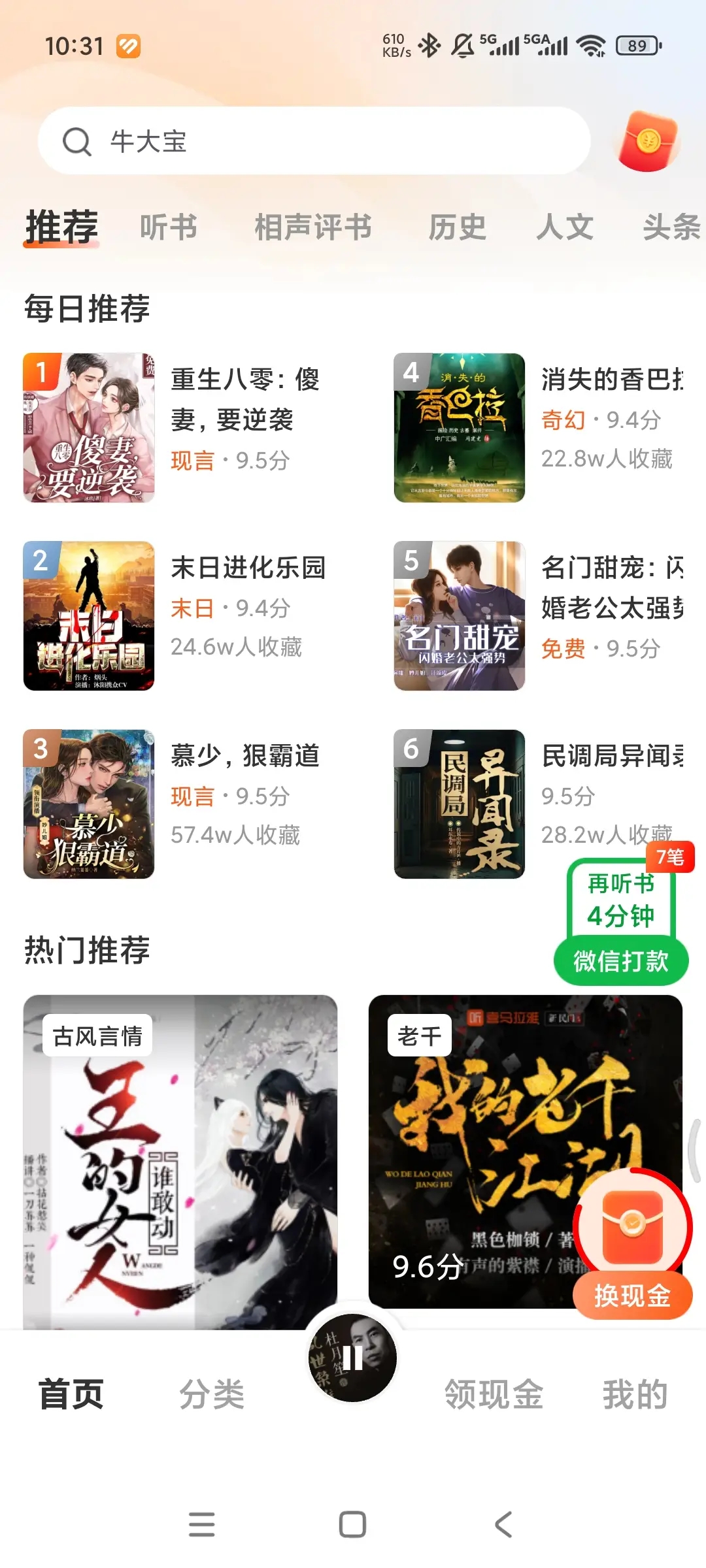Switch to the 分类 tab

pyautogui.click(x=212, y=1394)
